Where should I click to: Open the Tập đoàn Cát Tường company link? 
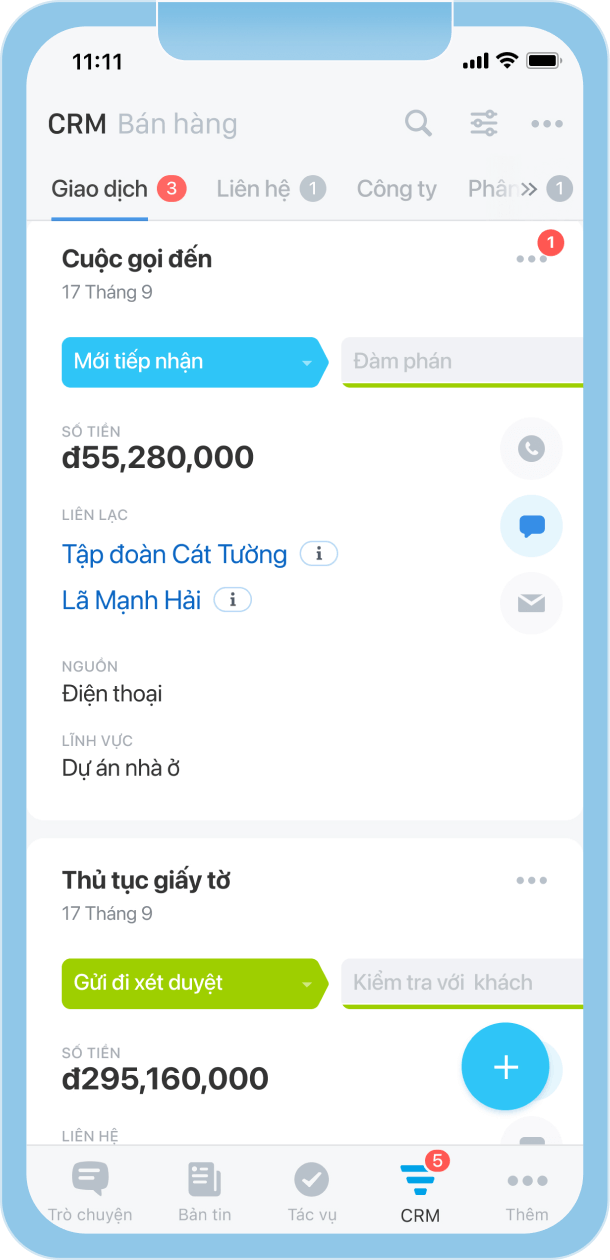coord(174,554)
